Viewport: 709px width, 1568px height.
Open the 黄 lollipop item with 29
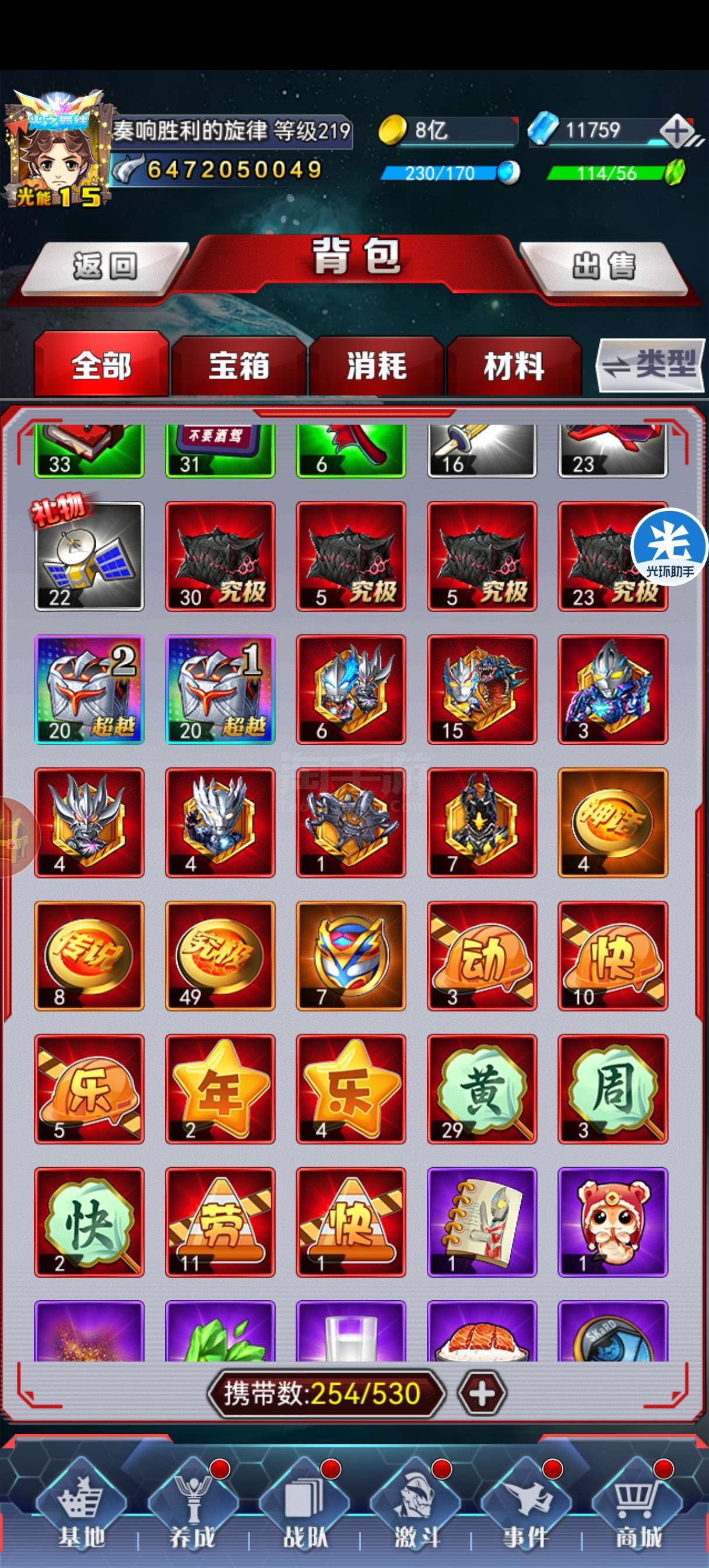[x=482, y=1089]
